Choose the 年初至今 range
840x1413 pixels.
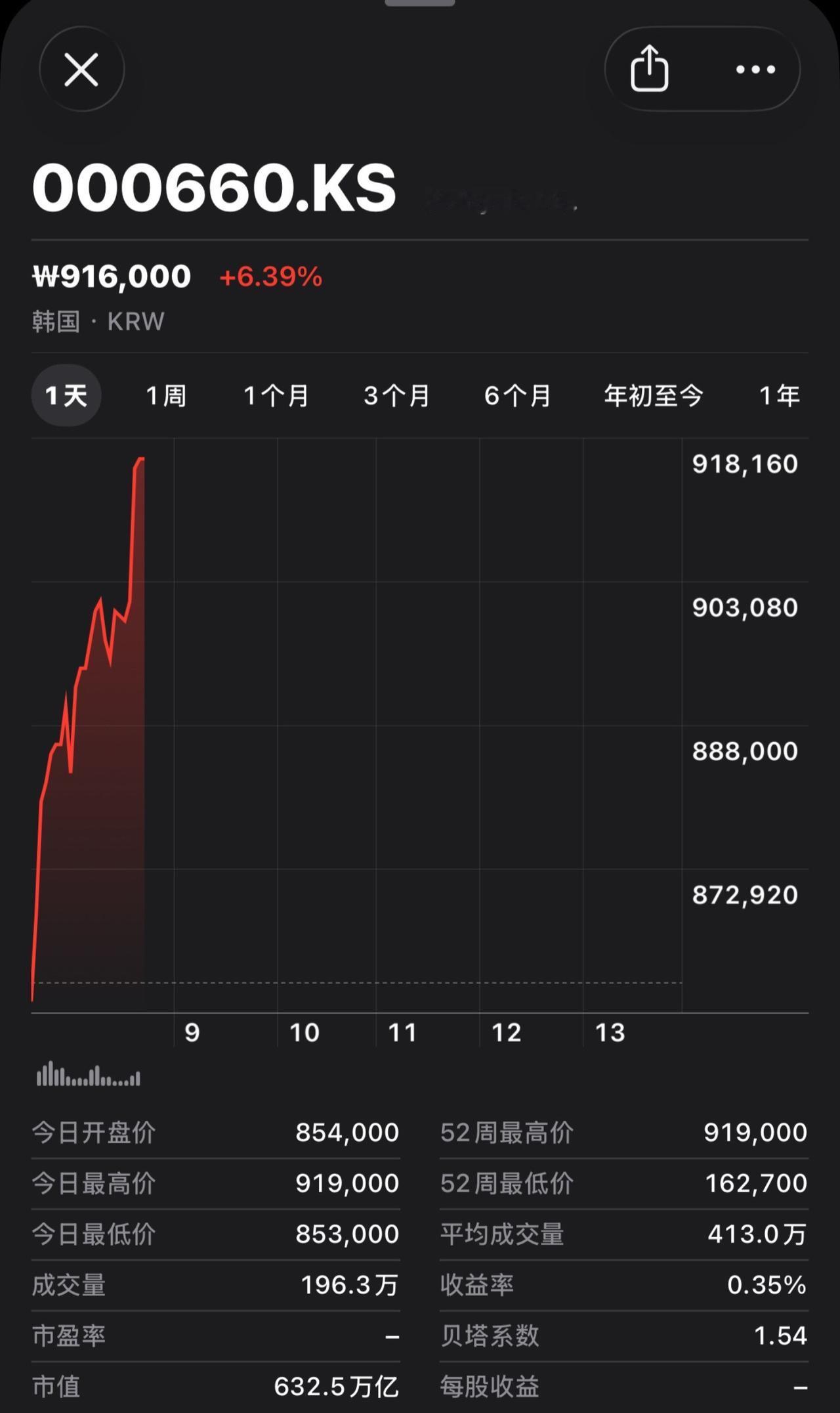pos(654,395)
